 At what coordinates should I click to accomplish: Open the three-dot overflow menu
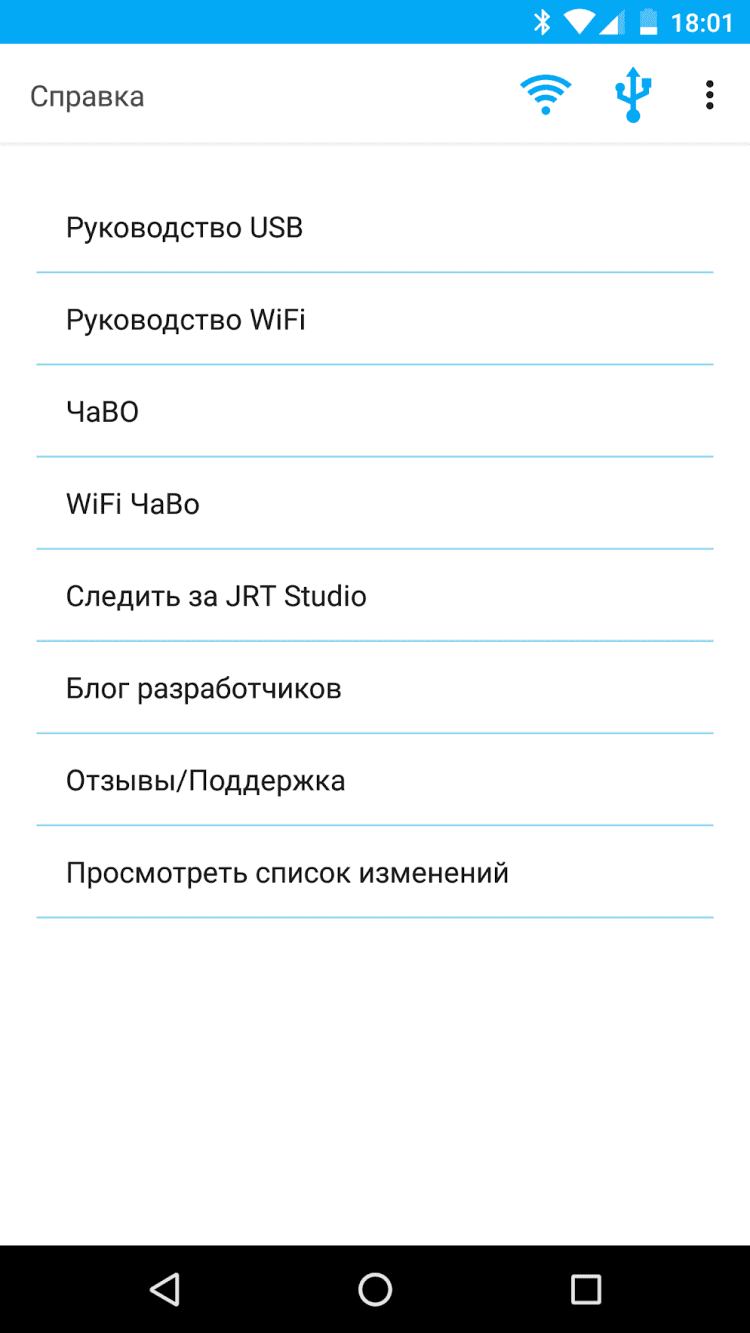coord(709,95)
